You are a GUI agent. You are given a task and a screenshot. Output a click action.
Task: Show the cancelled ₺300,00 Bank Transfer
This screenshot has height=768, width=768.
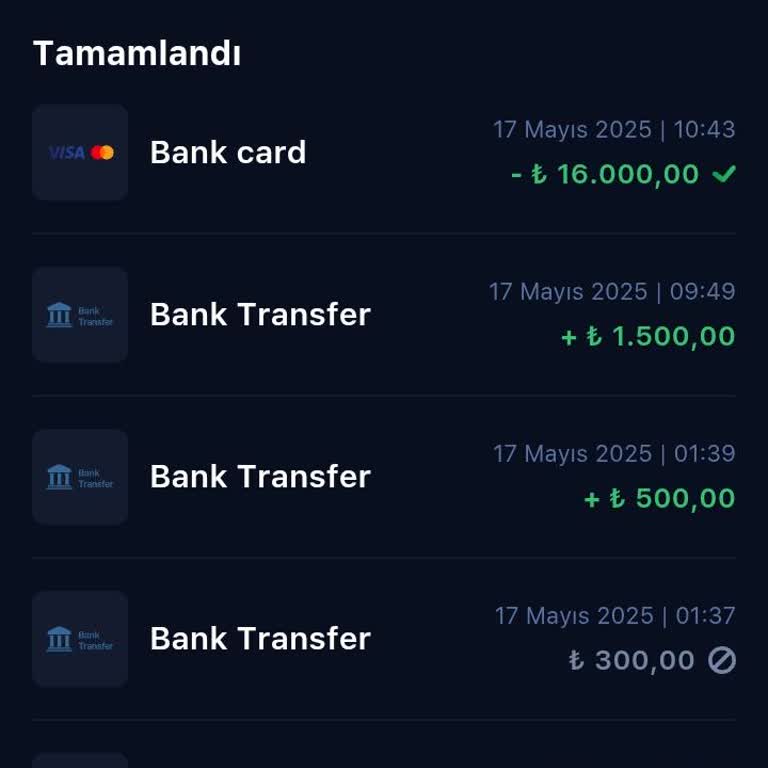click(x=384, y=638)
